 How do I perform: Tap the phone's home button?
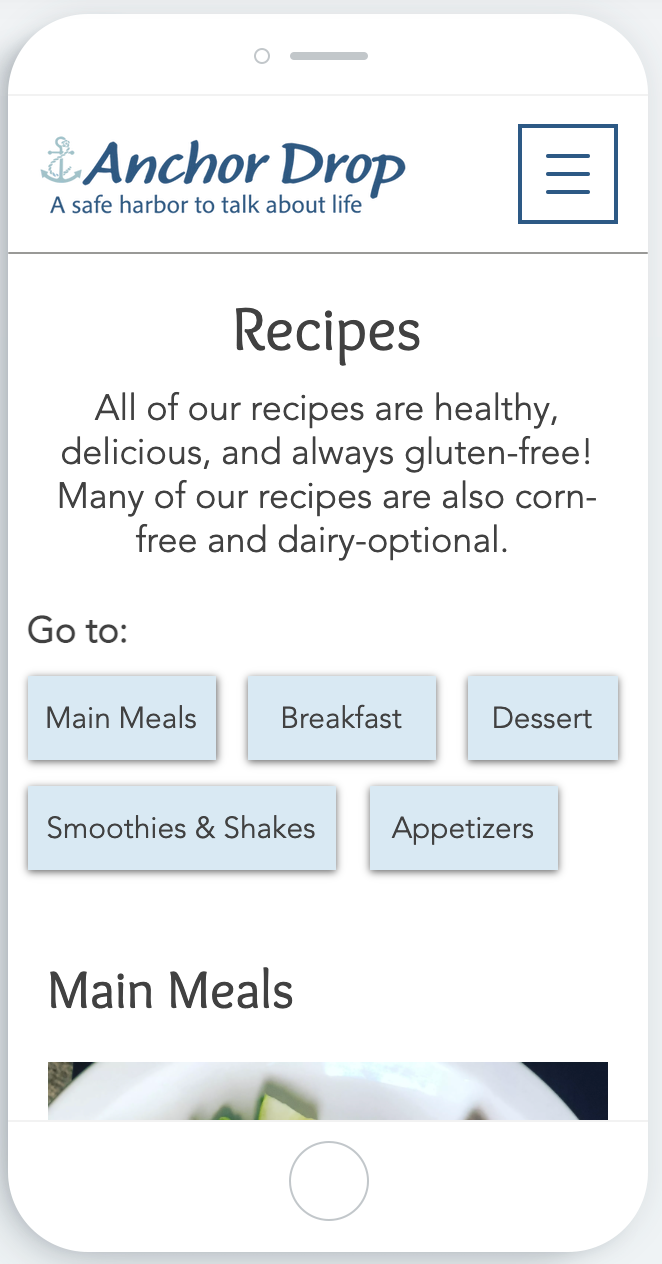329,1181
